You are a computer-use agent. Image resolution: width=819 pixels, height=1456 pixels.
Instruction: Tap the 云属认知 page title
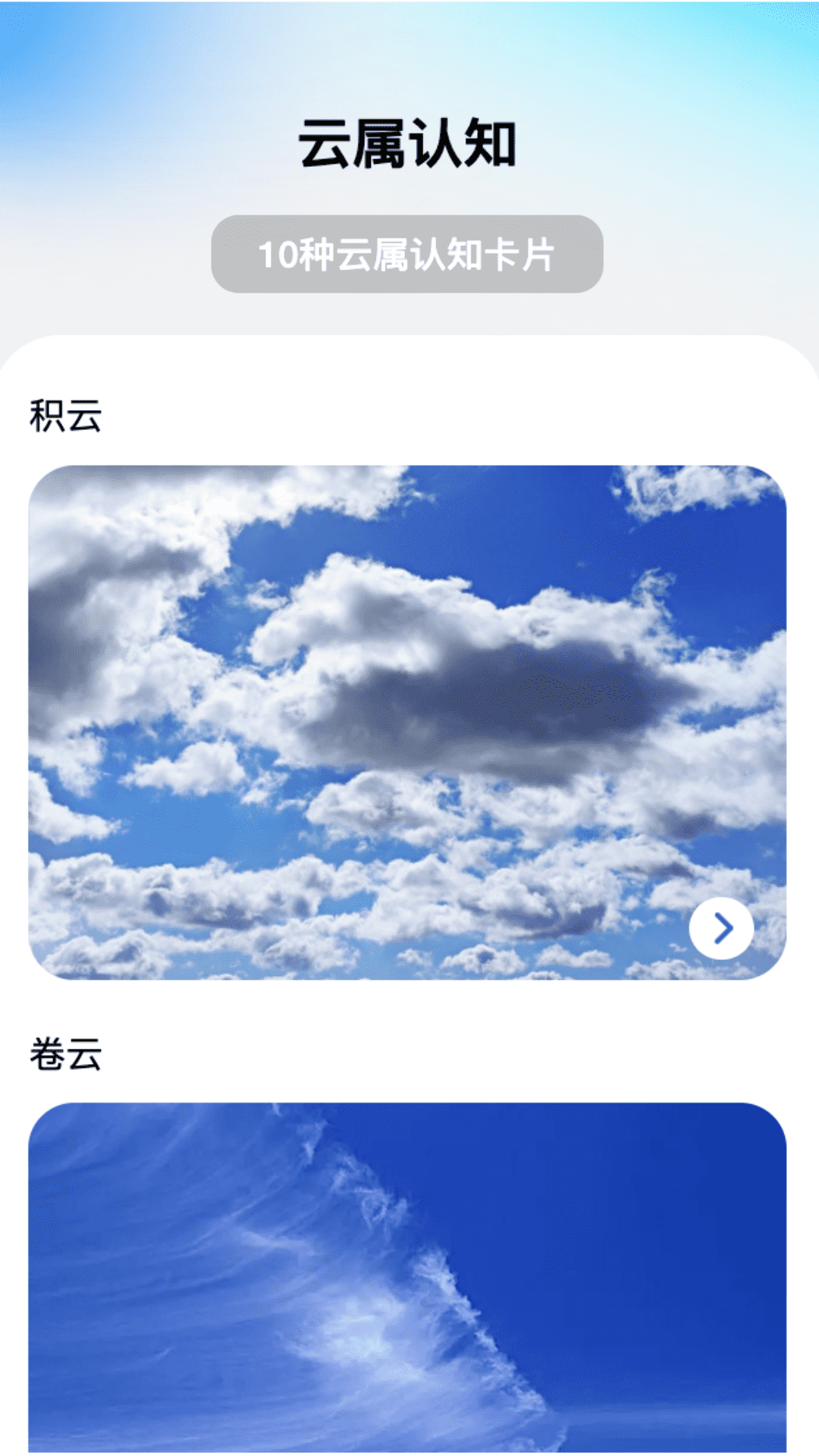(409, 144)
